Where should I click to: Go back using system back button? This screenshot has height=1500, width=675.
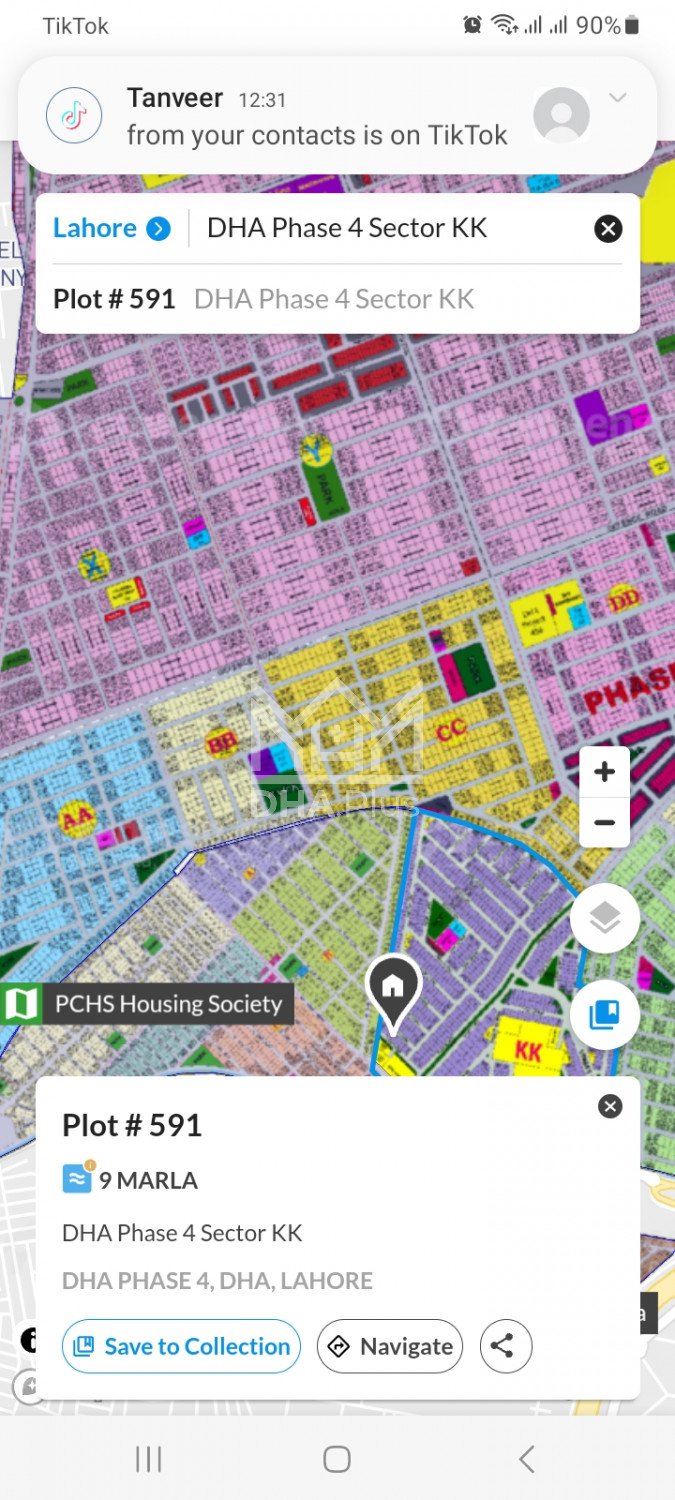coord(526,1459)
